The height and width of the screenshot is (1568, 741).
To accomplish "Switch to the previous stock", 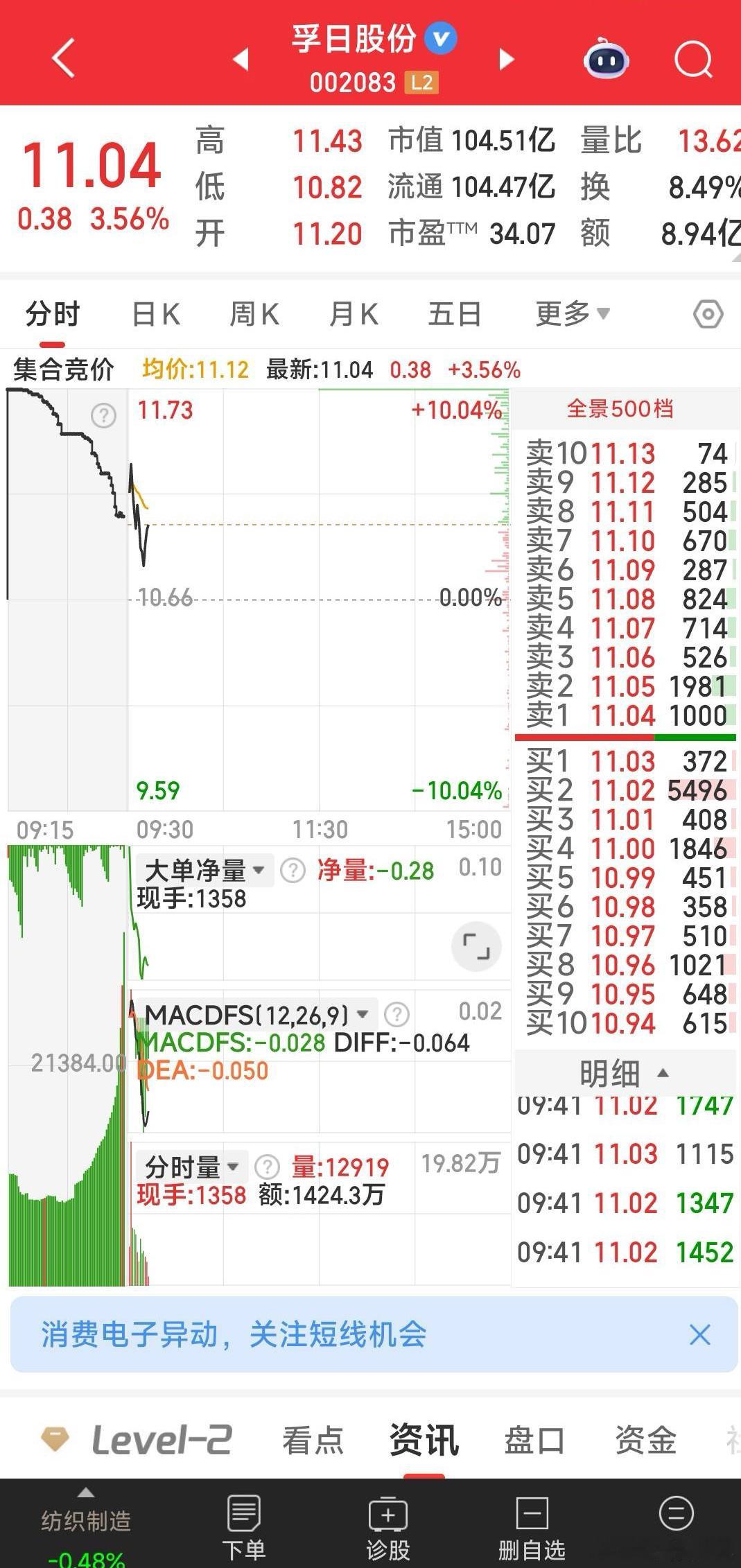I will click(x=241, y=59).
